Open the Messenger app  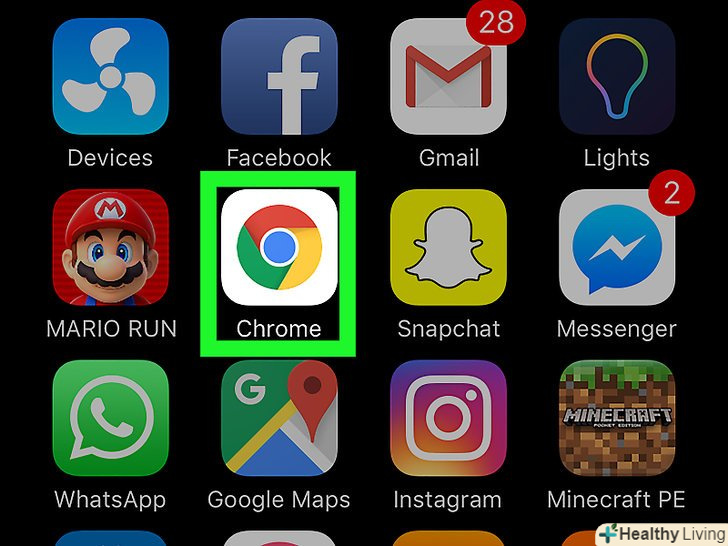tap(616, 247)
